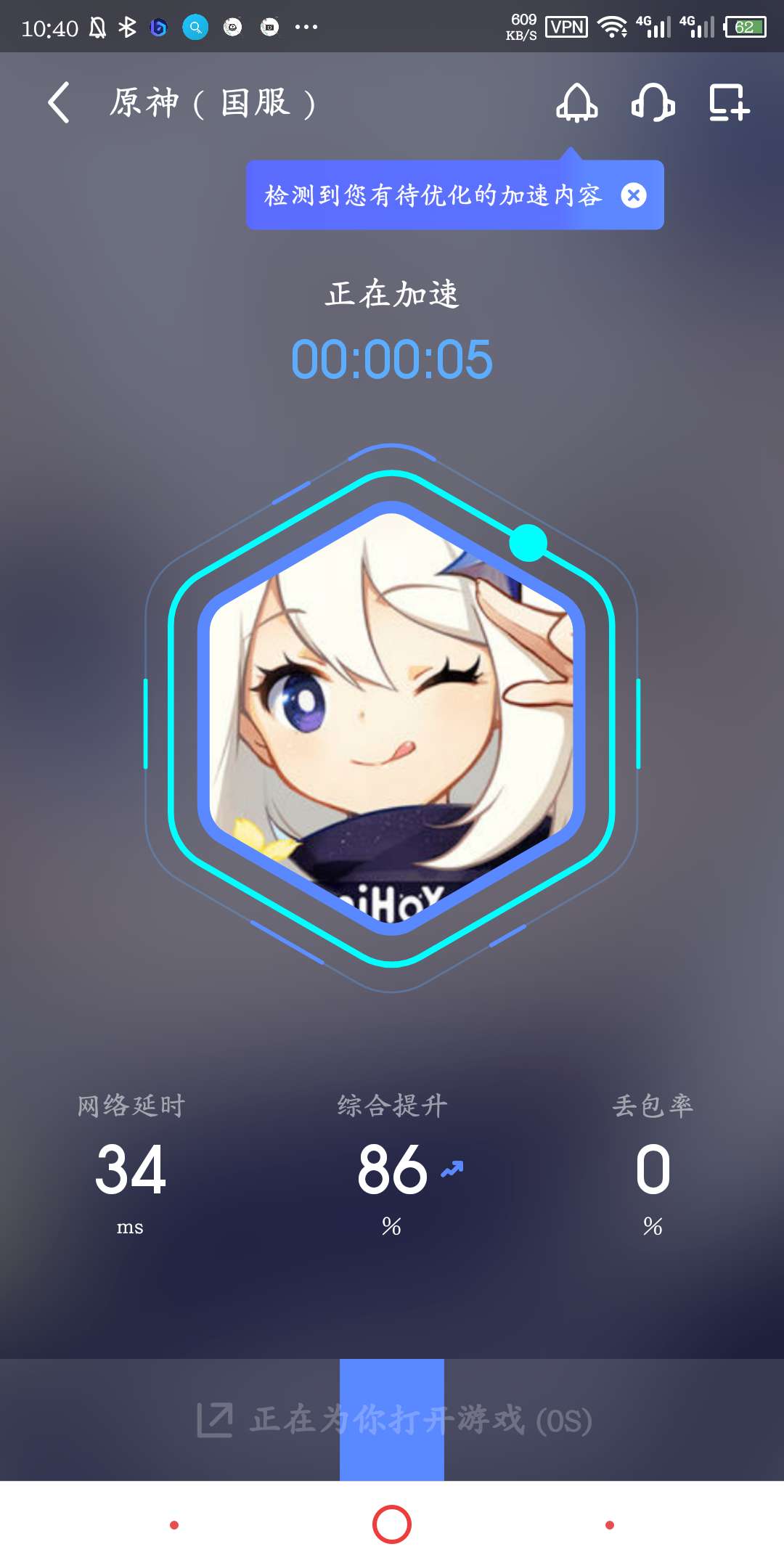The height and width of the screenshot is (1568, 784).
Task: Tap the add-screen icon in top bar
Action: click(729, 102)
